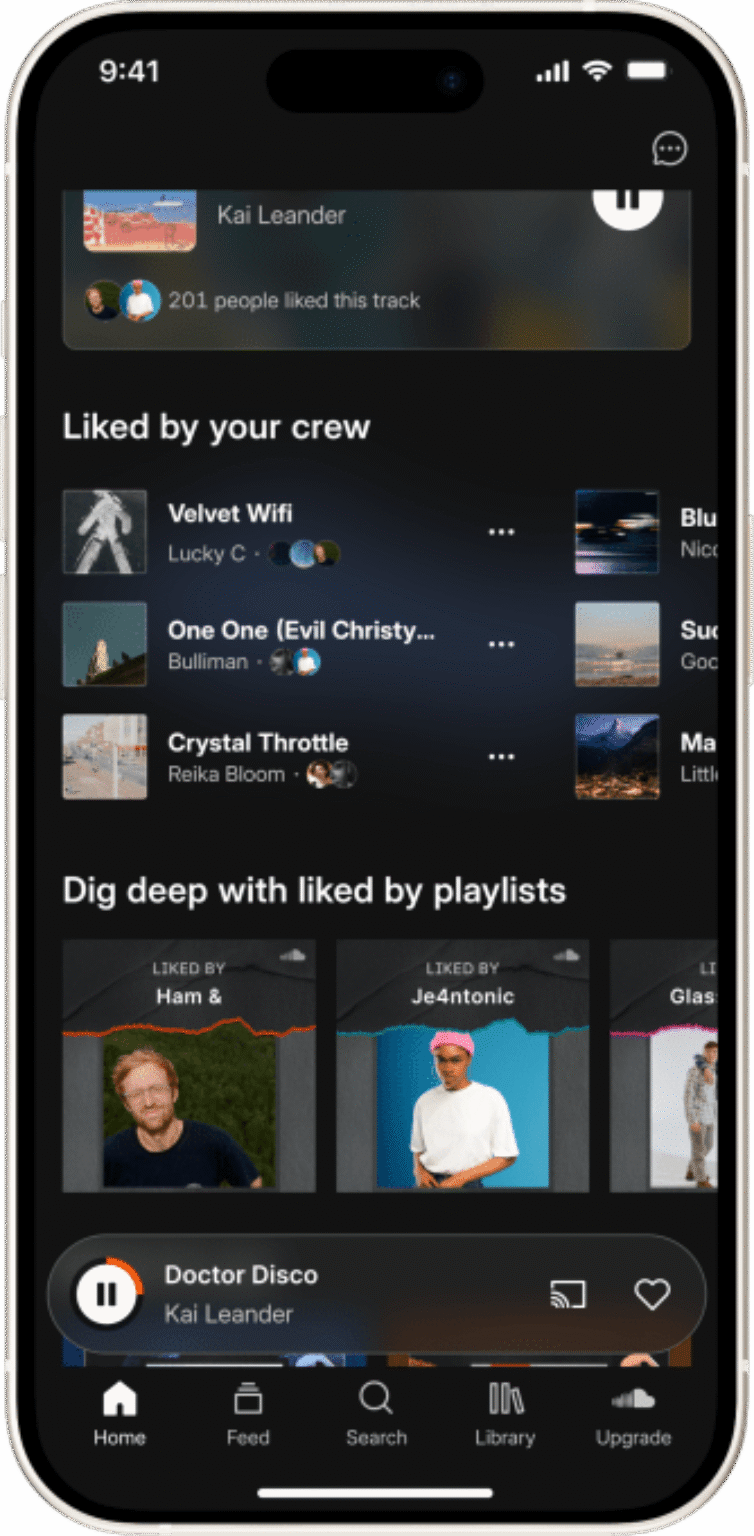Screen dimensions: 754x1536
Task: Go to the Home tab
Action: pos(120,1414)
